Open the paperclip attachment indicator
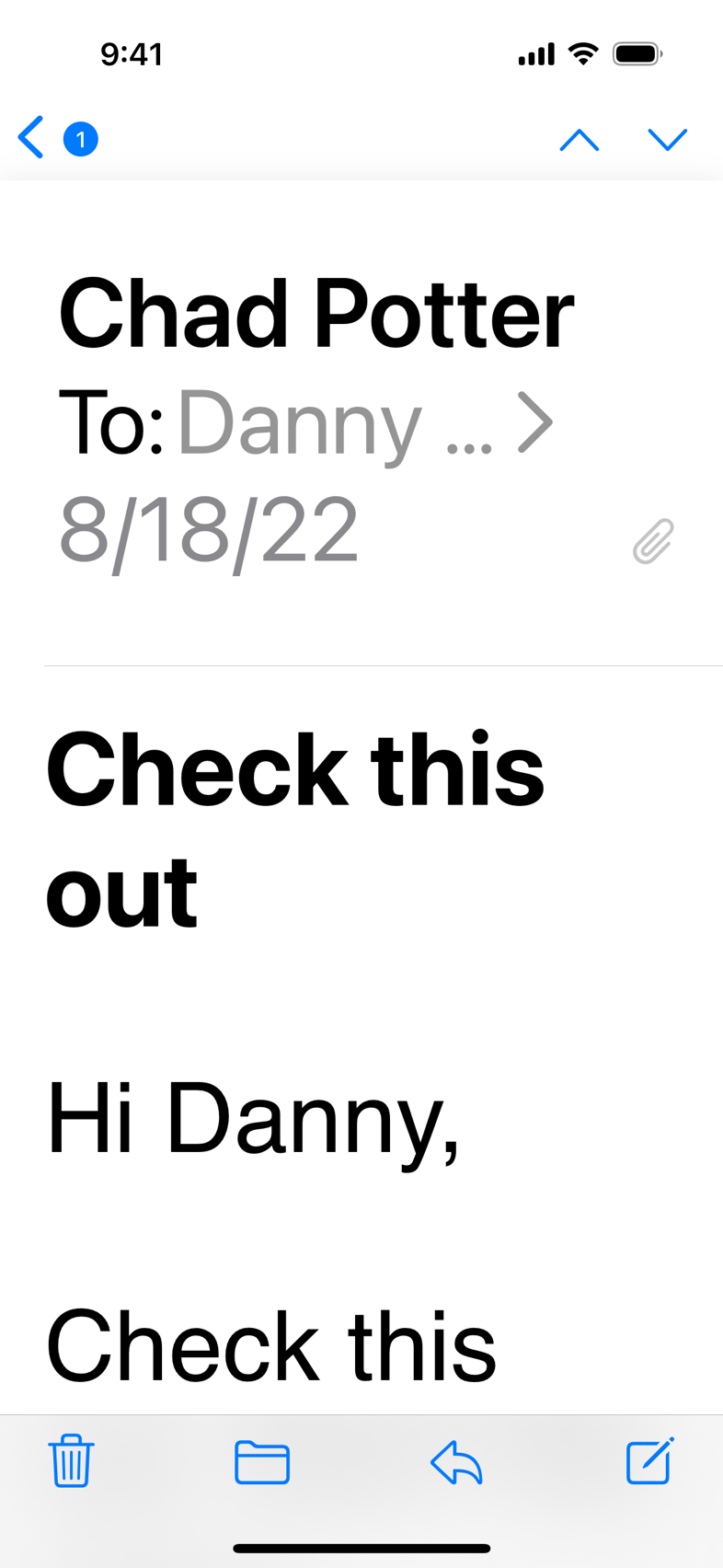The image size is (723, 1568). click(x=653, y=541)
